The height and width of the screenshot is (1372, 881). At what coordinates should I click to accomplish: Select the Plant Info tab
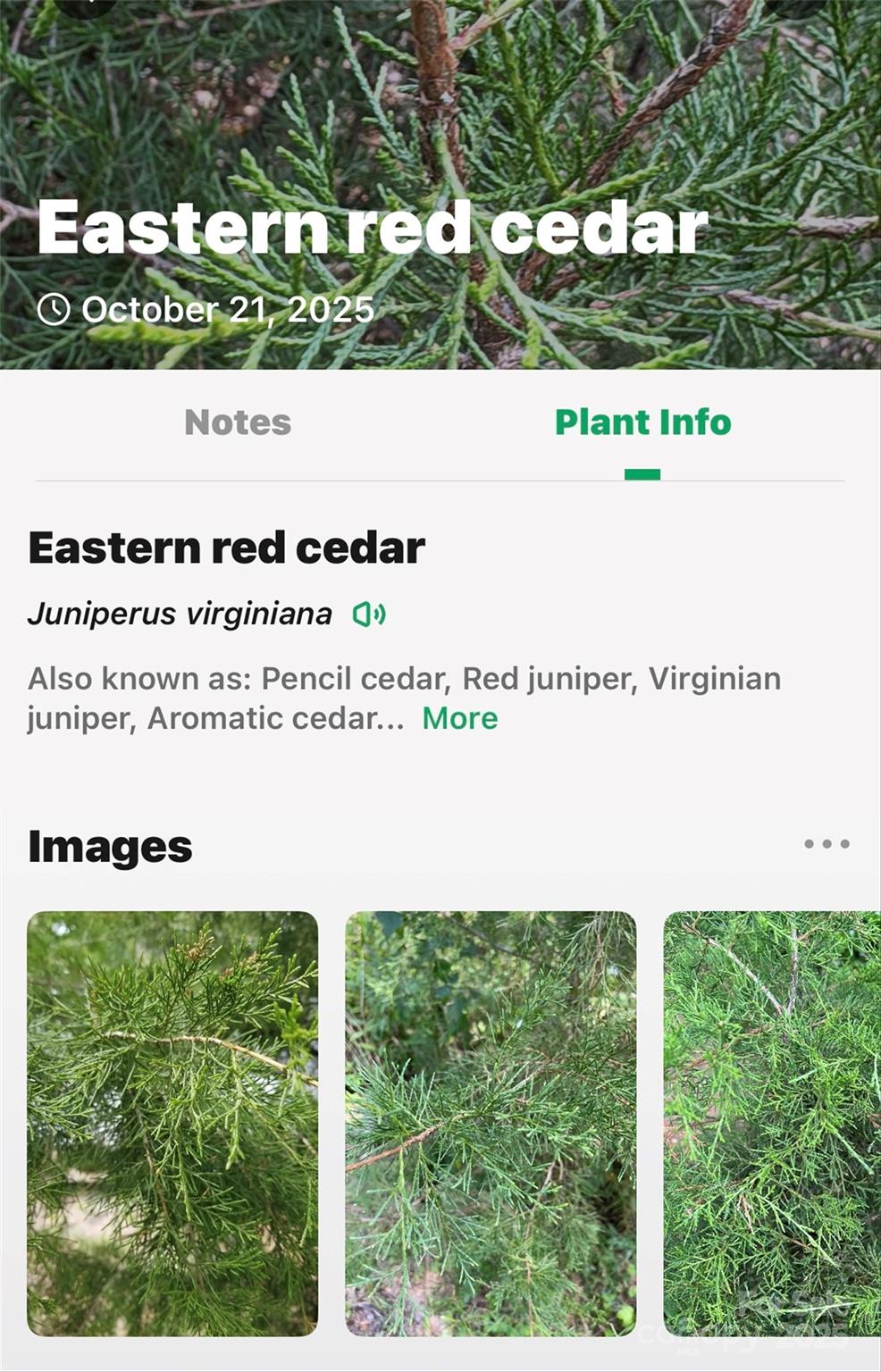(642, 422)
